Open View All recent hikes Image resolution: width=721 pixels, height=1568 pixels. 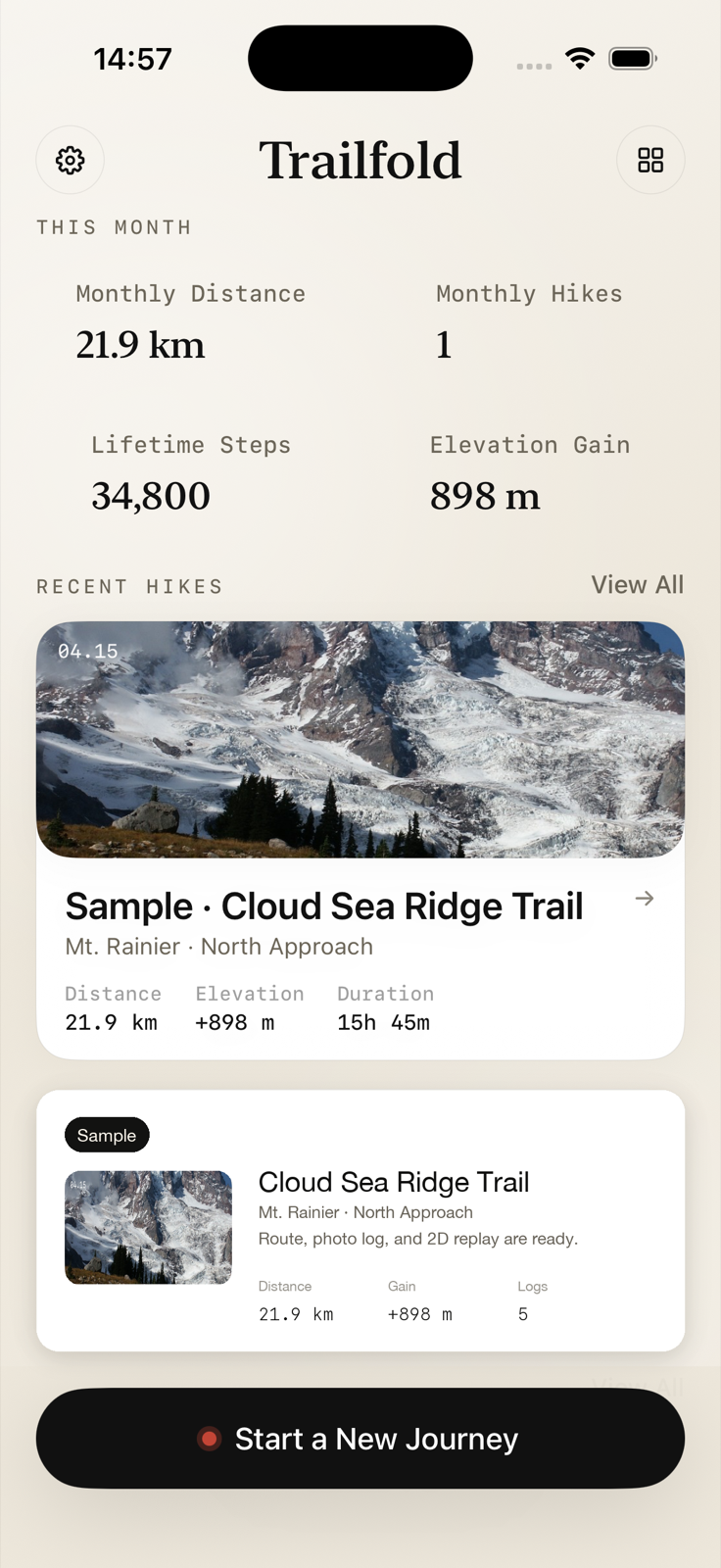pyautogui.click(x=637, y=584)
